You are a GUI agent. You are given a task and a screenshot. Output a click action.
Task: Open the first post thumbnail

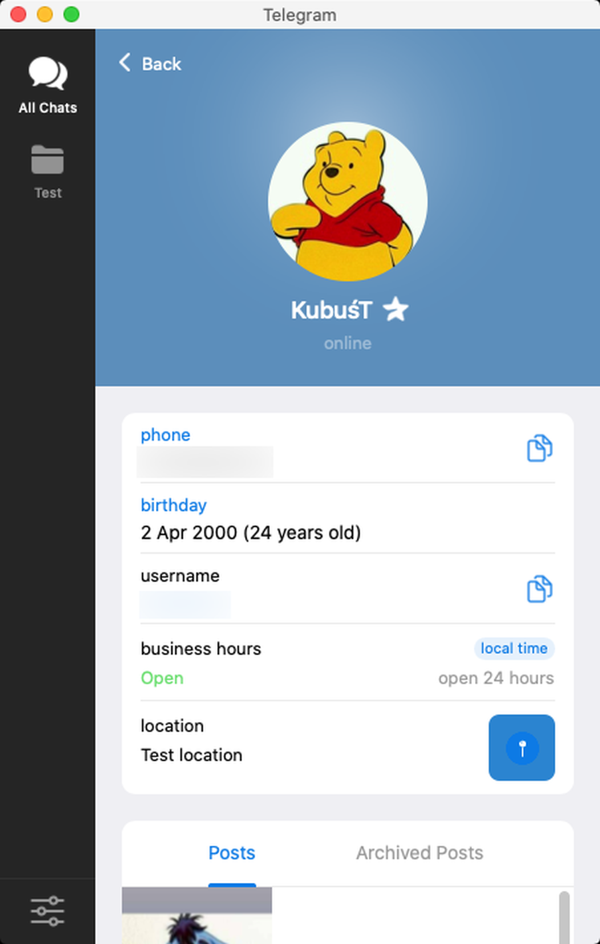[197, 915]
